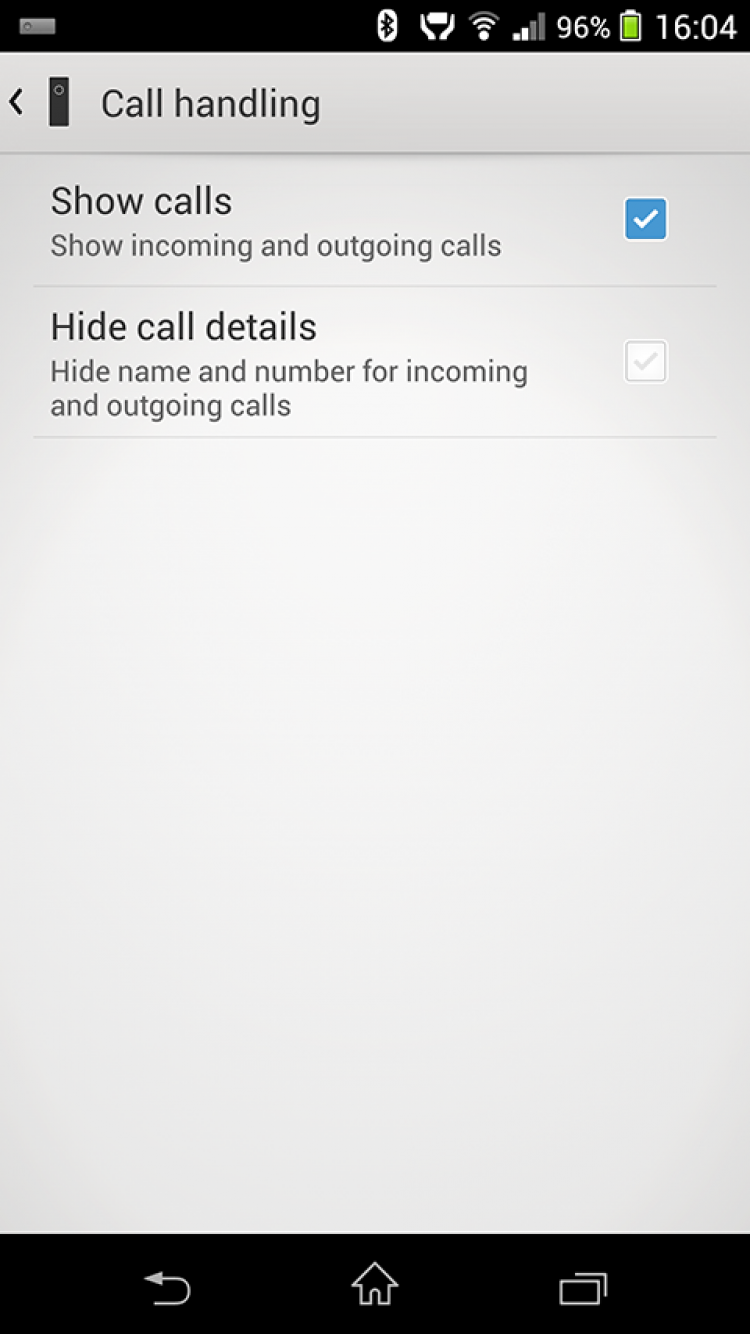
Task: Uncheck the Show calls checkbox
Action: pyautogui.click(x=645, y=219)
